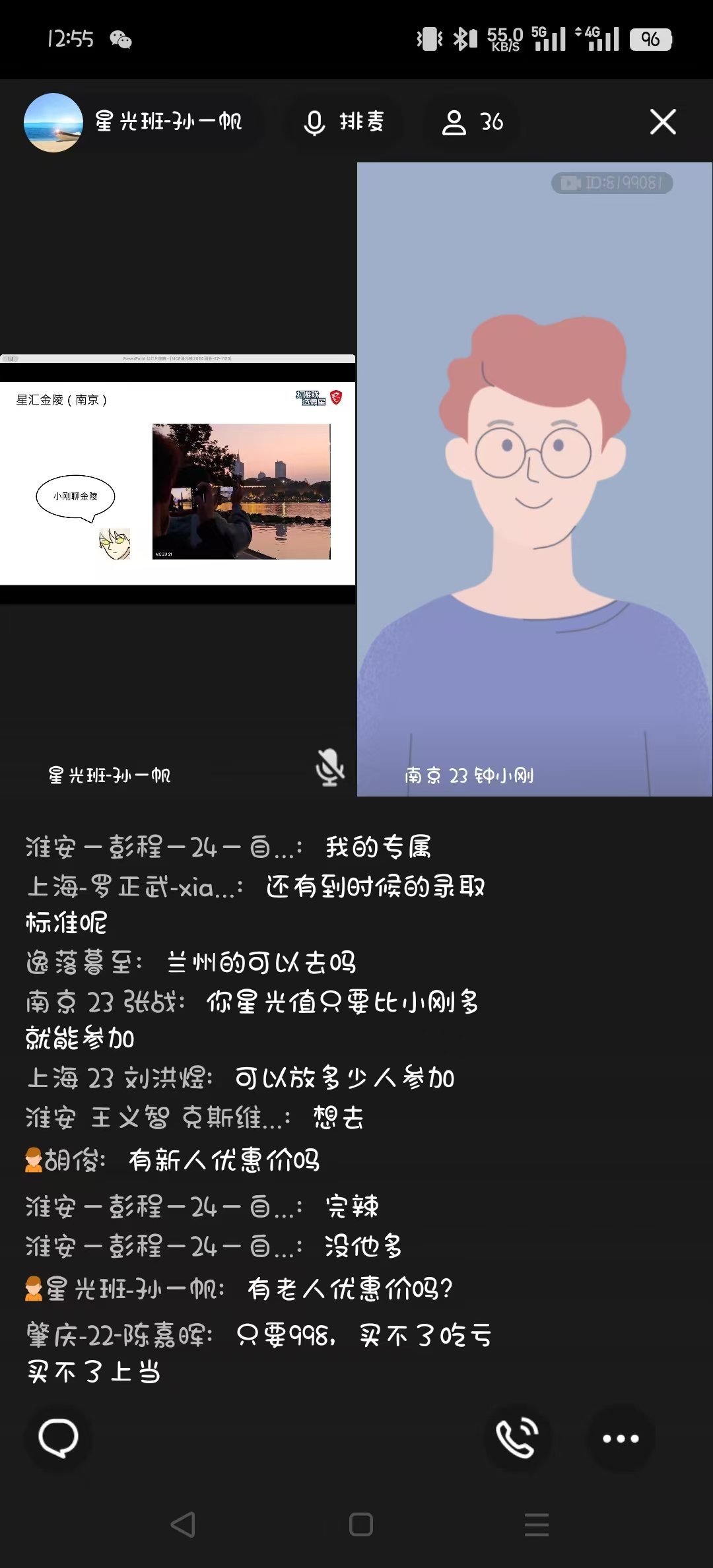Go to system home screen
Screen dimensions: 713x1568
pos(360,1524)
